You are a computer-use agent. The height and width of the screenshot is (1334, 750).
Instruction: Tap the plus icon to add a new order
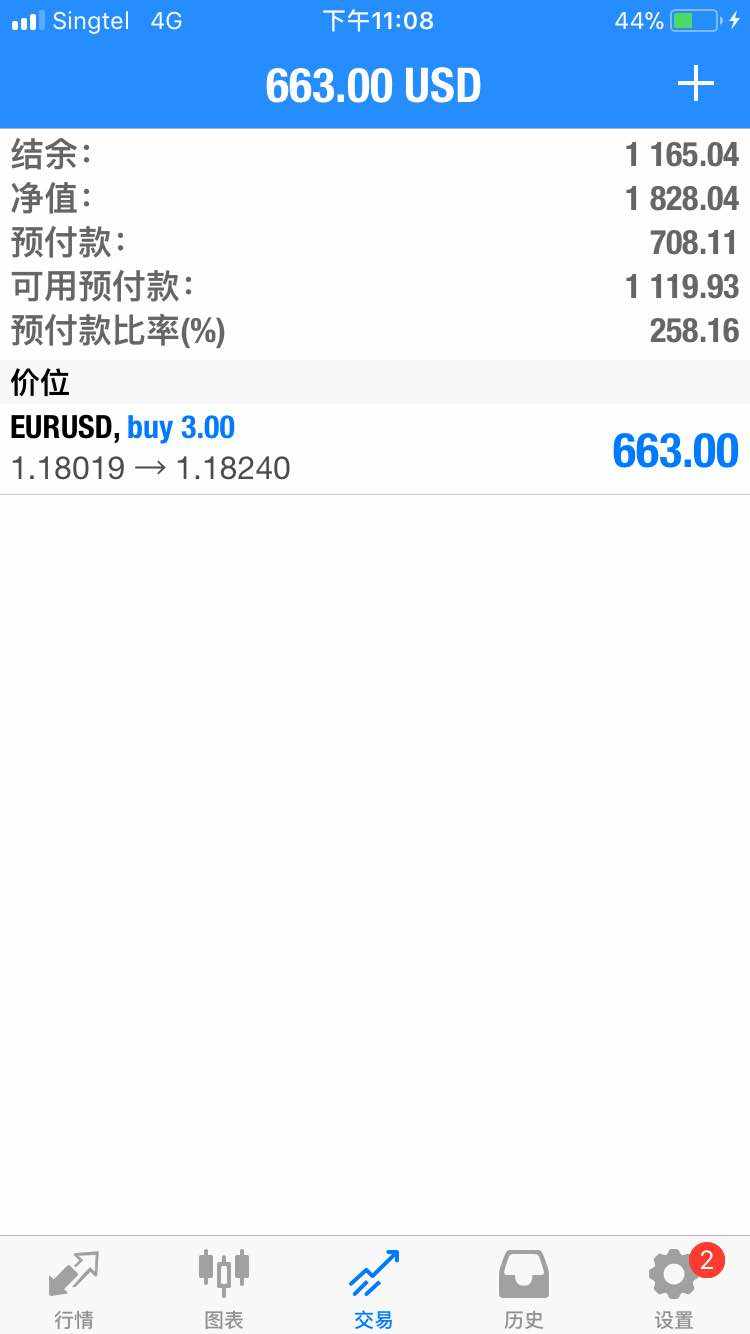coord(695,84)
